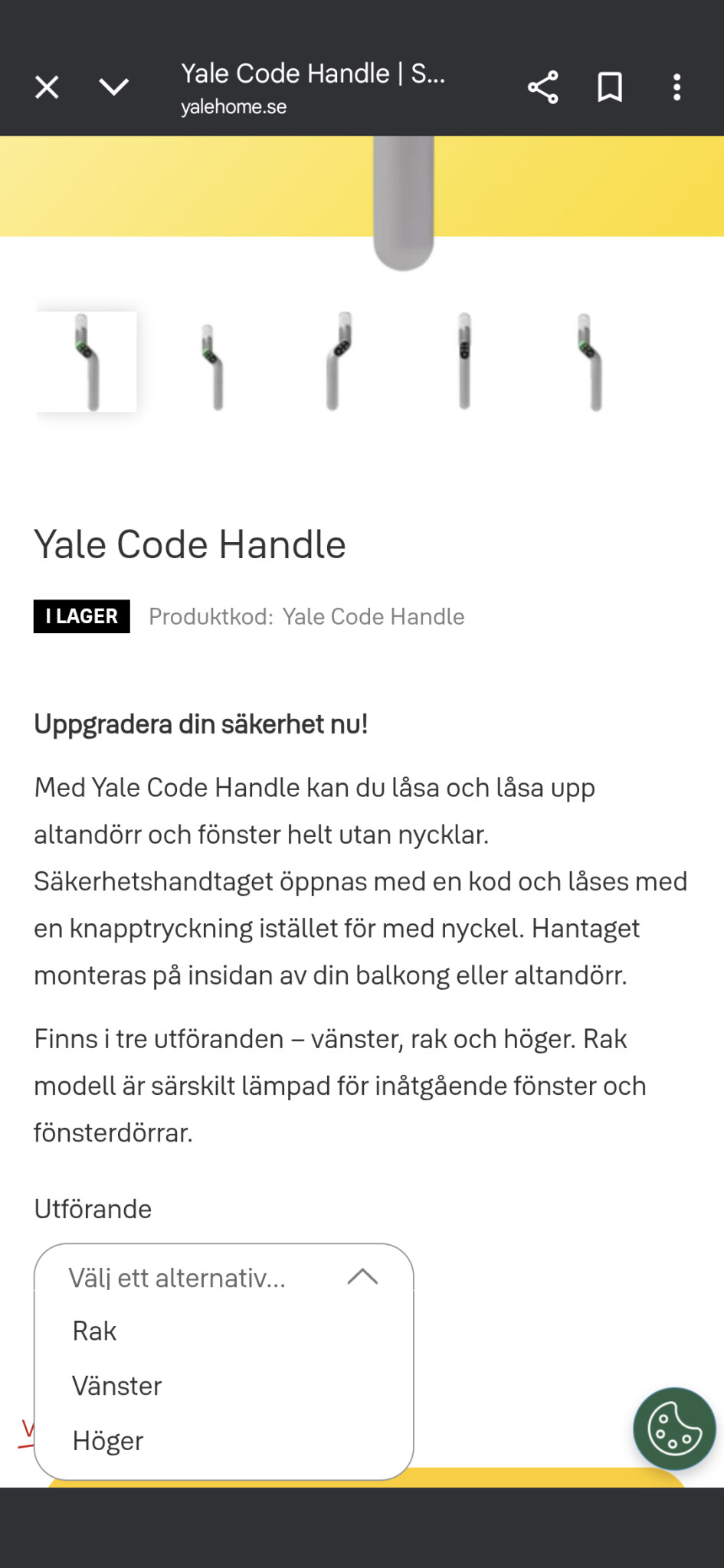724x1568 pixels.
Task: View the fourth straight handle thumbnail
Action: click(464, 361)
